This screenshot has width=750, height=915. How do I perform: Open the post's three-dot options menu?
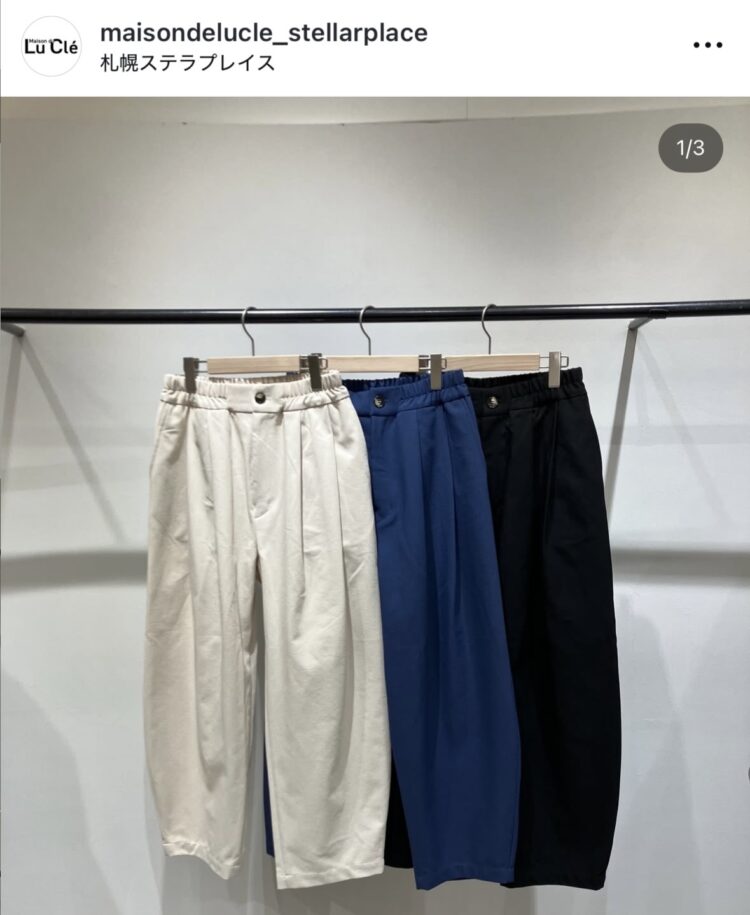[707, 46]
